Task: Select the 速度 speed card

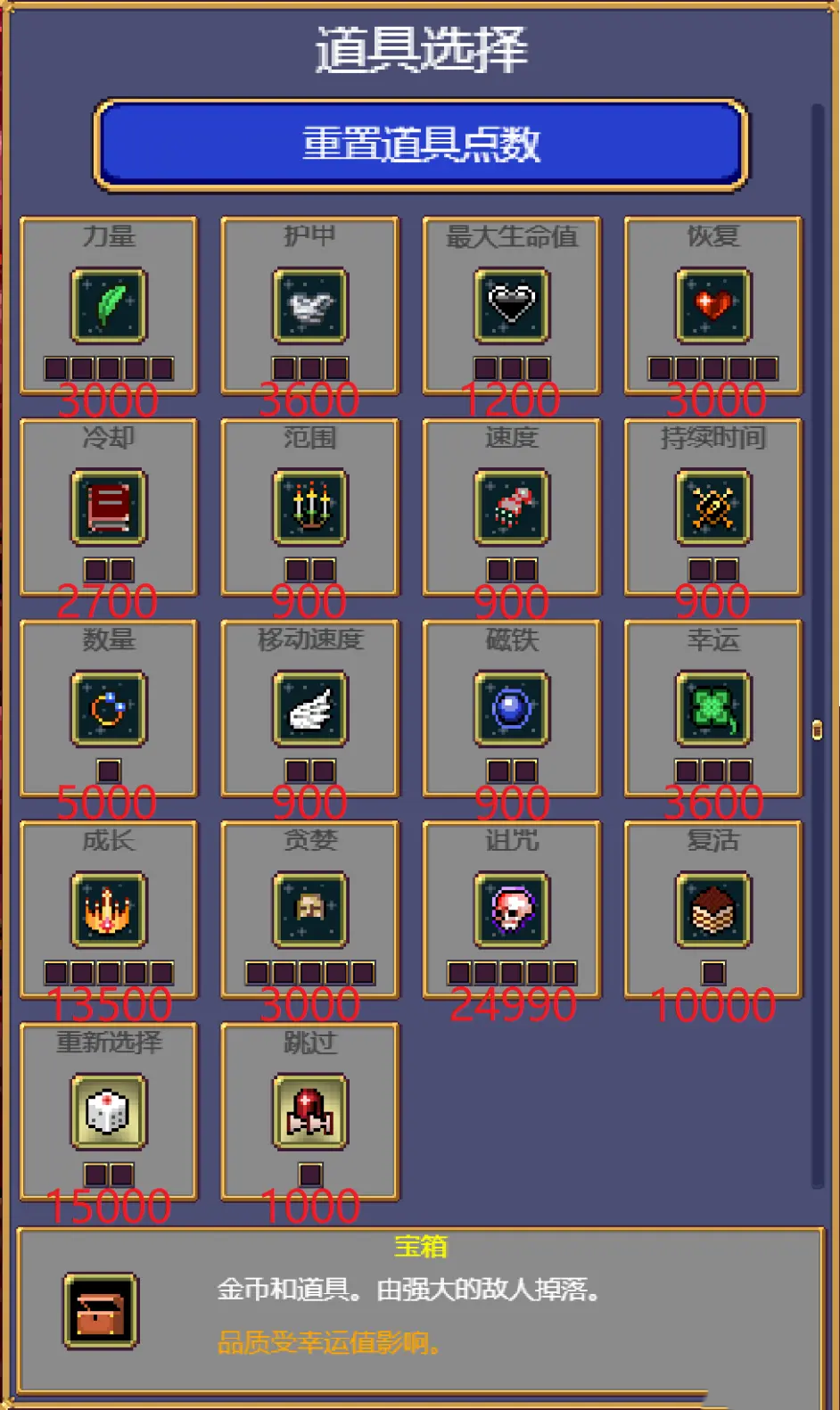Action: [x=512, y=507]
